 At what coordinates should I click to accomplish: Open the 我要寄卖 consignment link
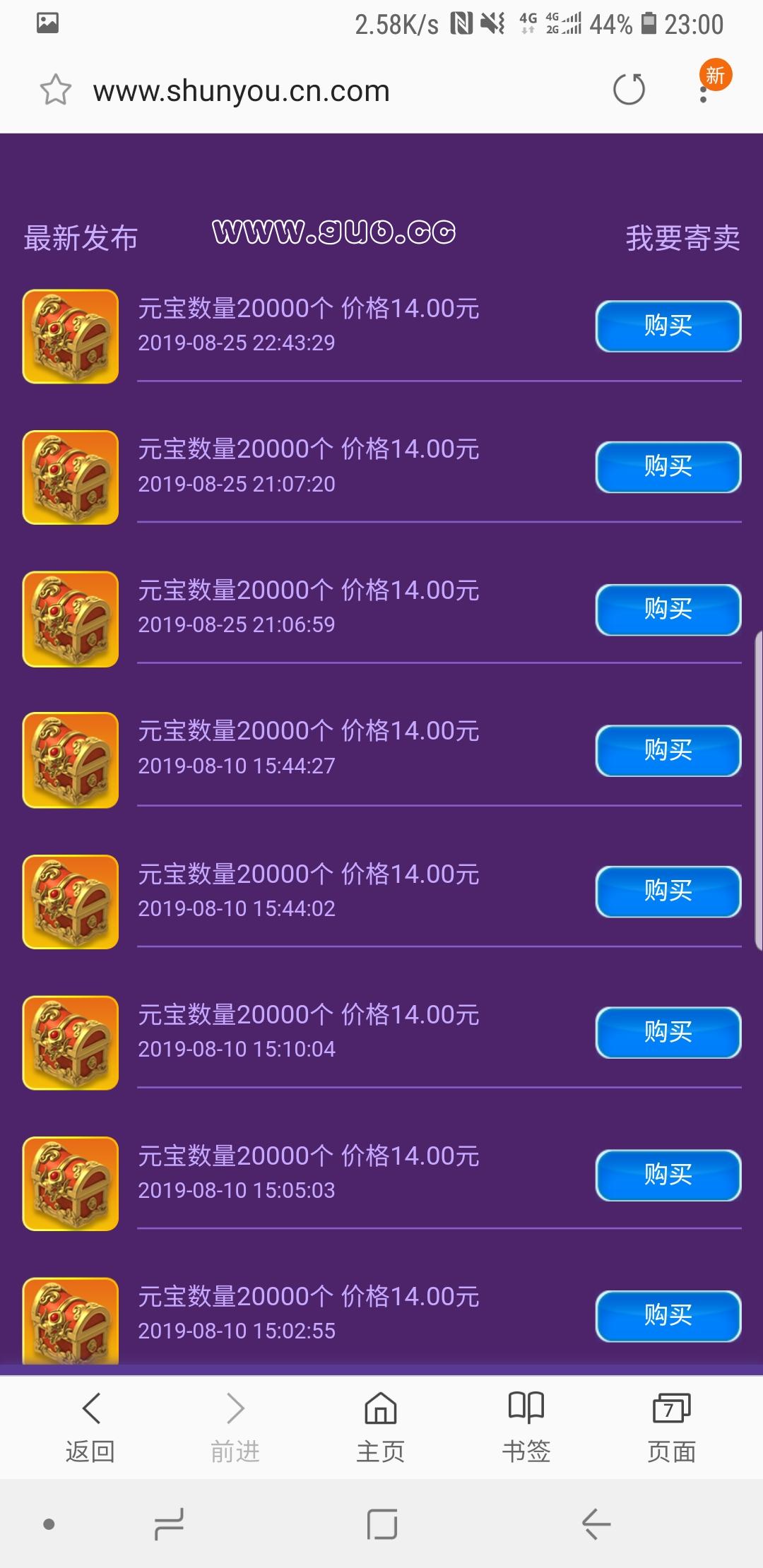(682, 238)
